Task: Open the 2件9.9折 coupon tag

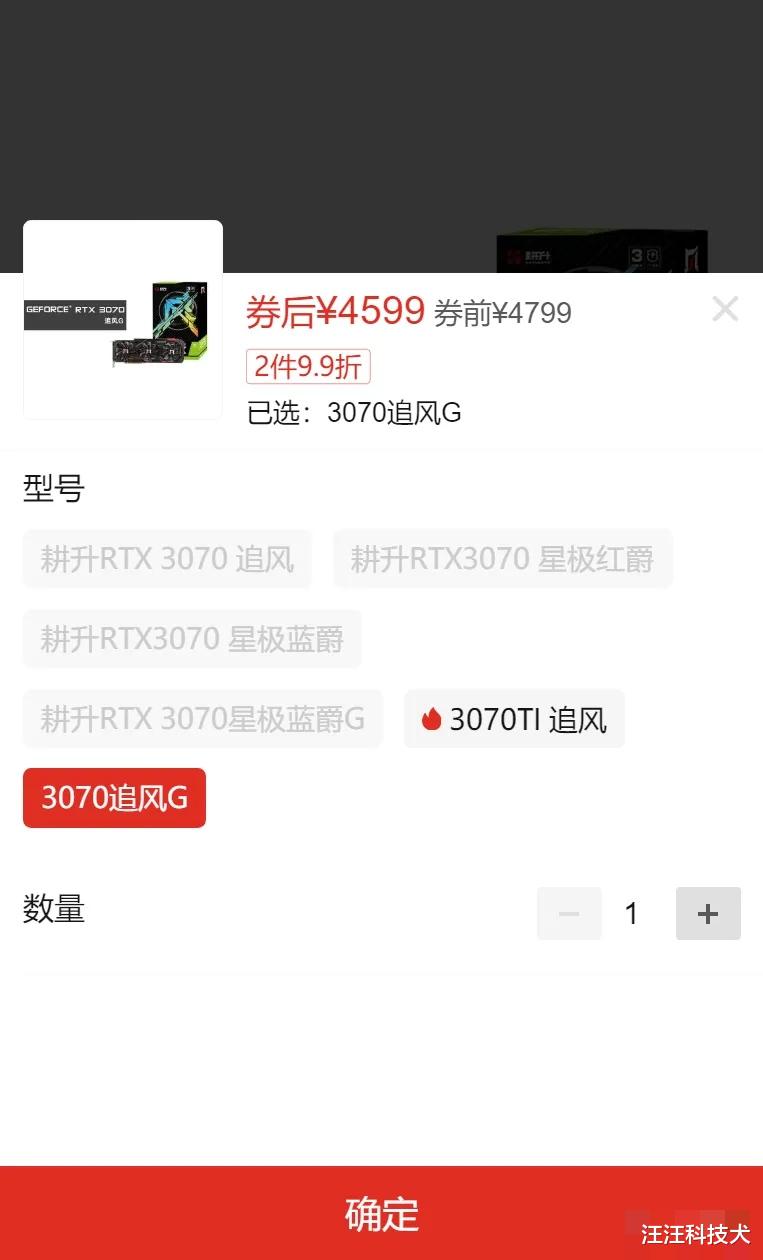Action: pyautogui.click(x=307, y=367)
